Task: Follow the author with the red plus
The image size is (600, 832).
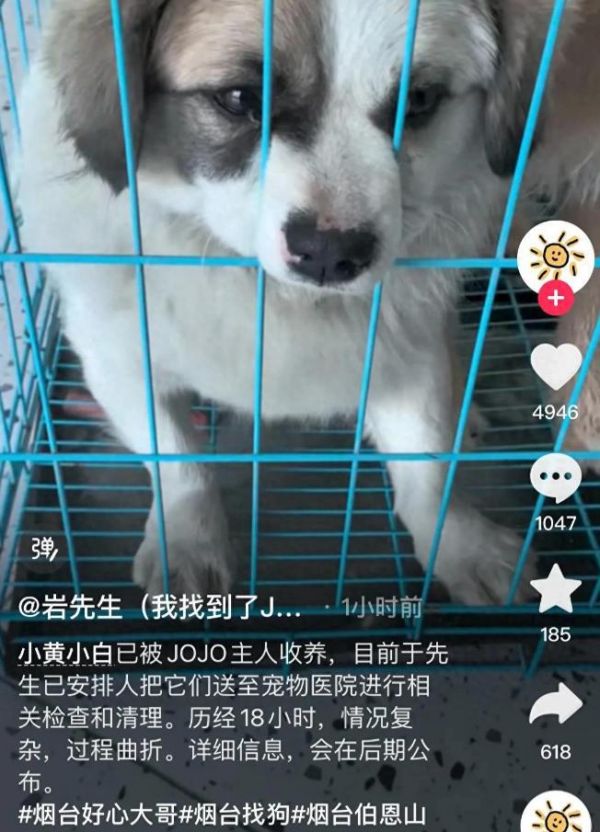Action: [x=555, y=298]
